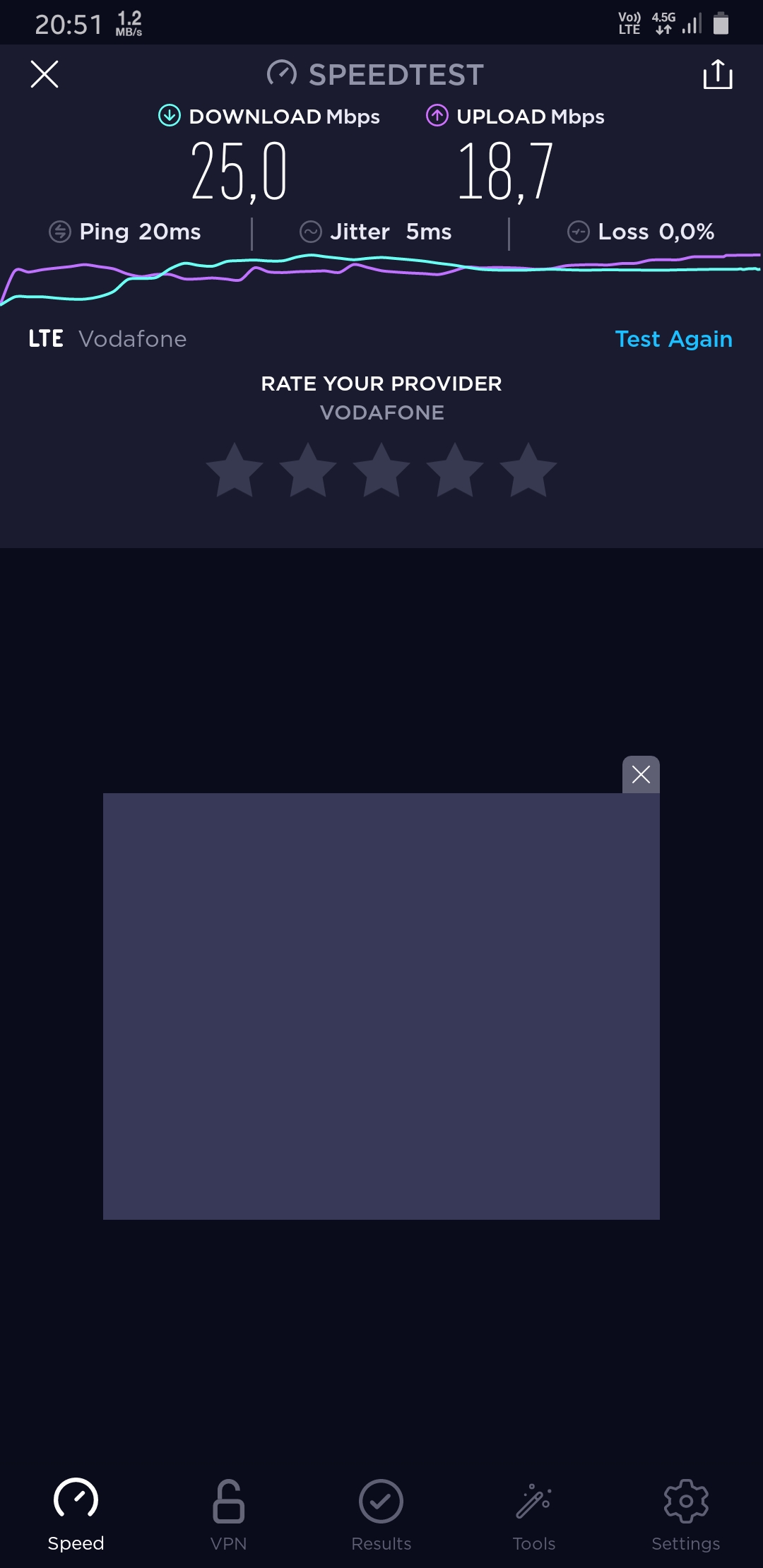Switch to the VPN tab
Image resolution: width=763 pixels, height=1568 pixels.
pos(229,1515)
